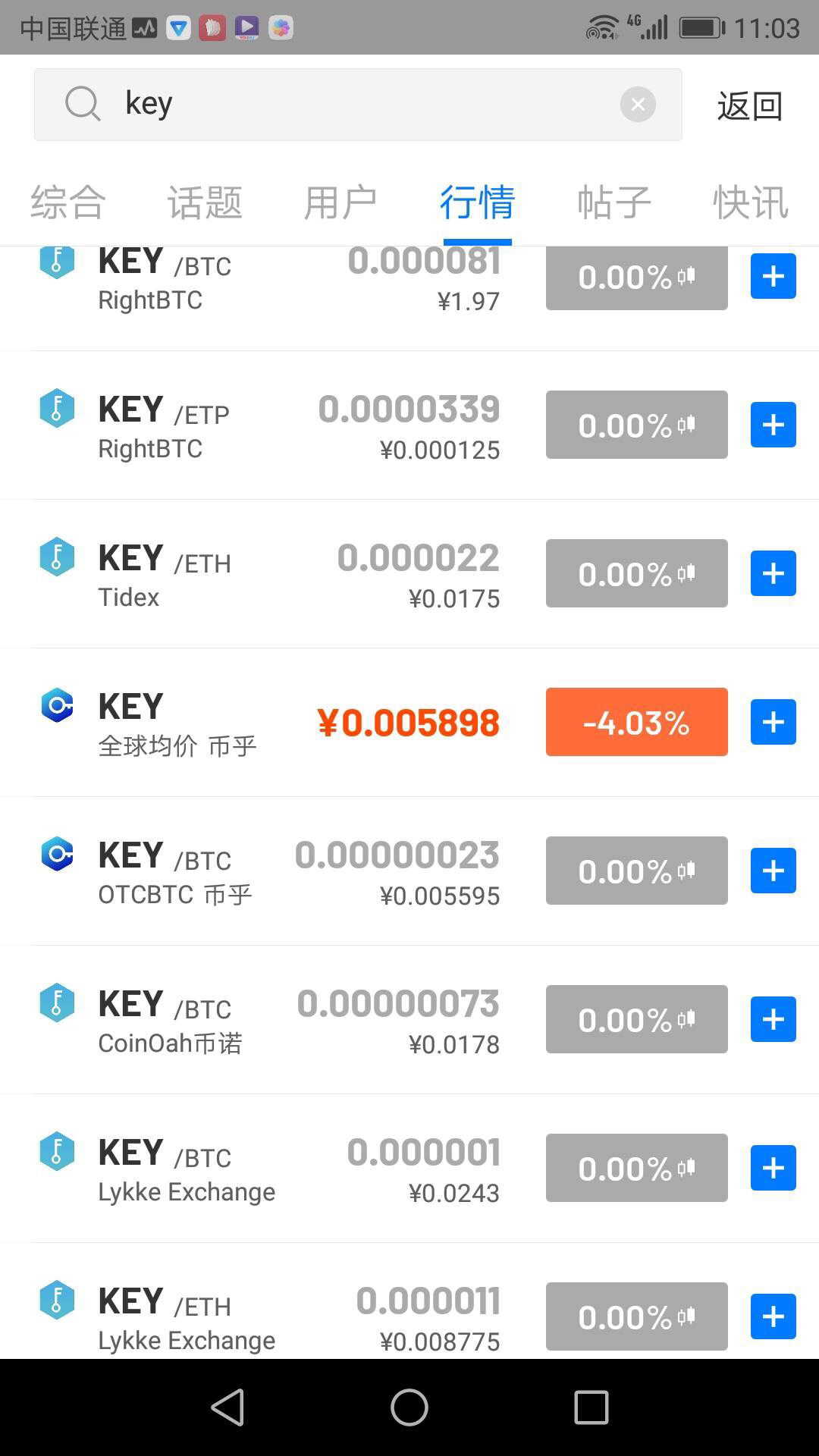Open KEY 全球均价 币乎 market details
This screenshot has height=1456, width=819.
pos(265,723)
